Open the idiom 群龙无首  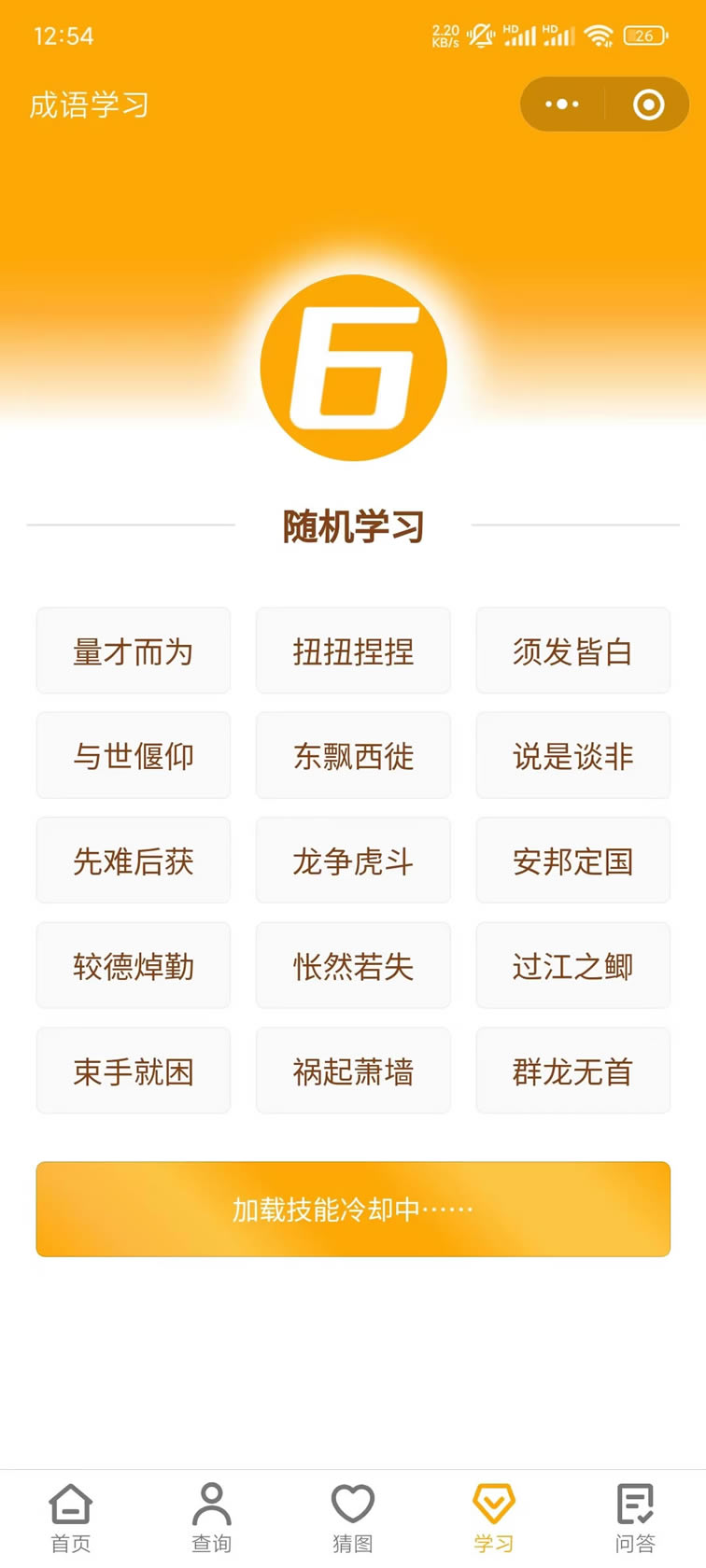[x=572, y=1071]
